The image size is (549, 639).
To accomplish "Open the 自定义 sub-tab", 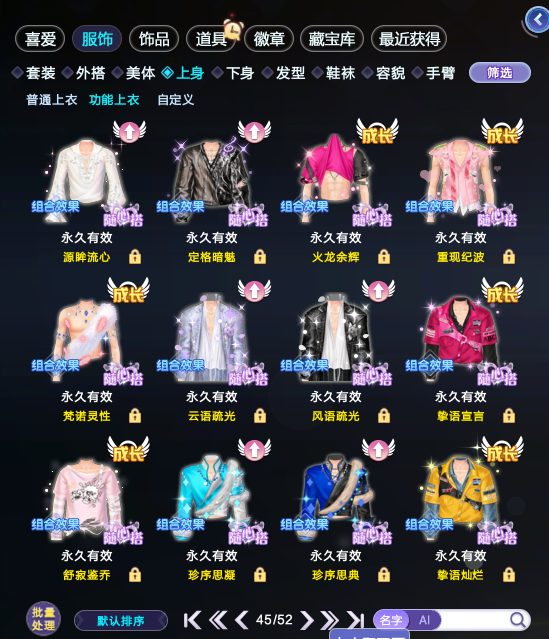I will (x=175, y=100).
